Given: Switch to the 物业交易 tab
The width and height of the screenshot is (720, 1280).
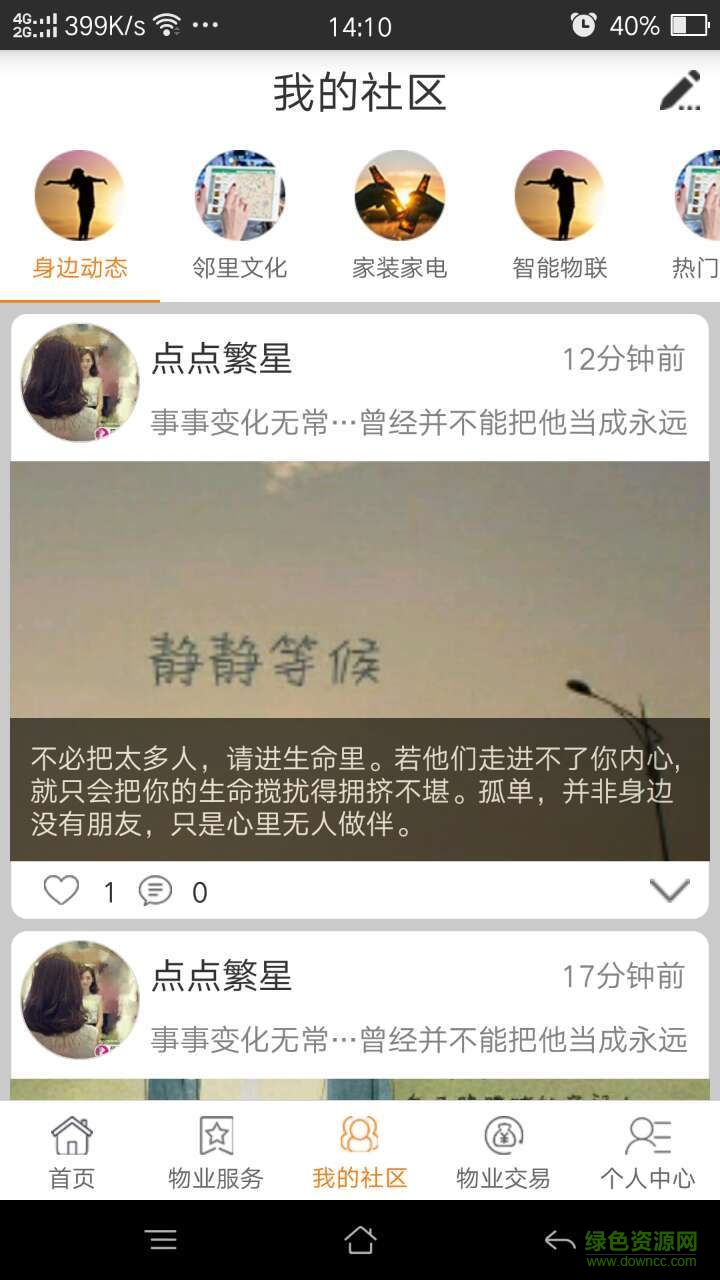Looking at the screenshot, I should pos(503,1152).
